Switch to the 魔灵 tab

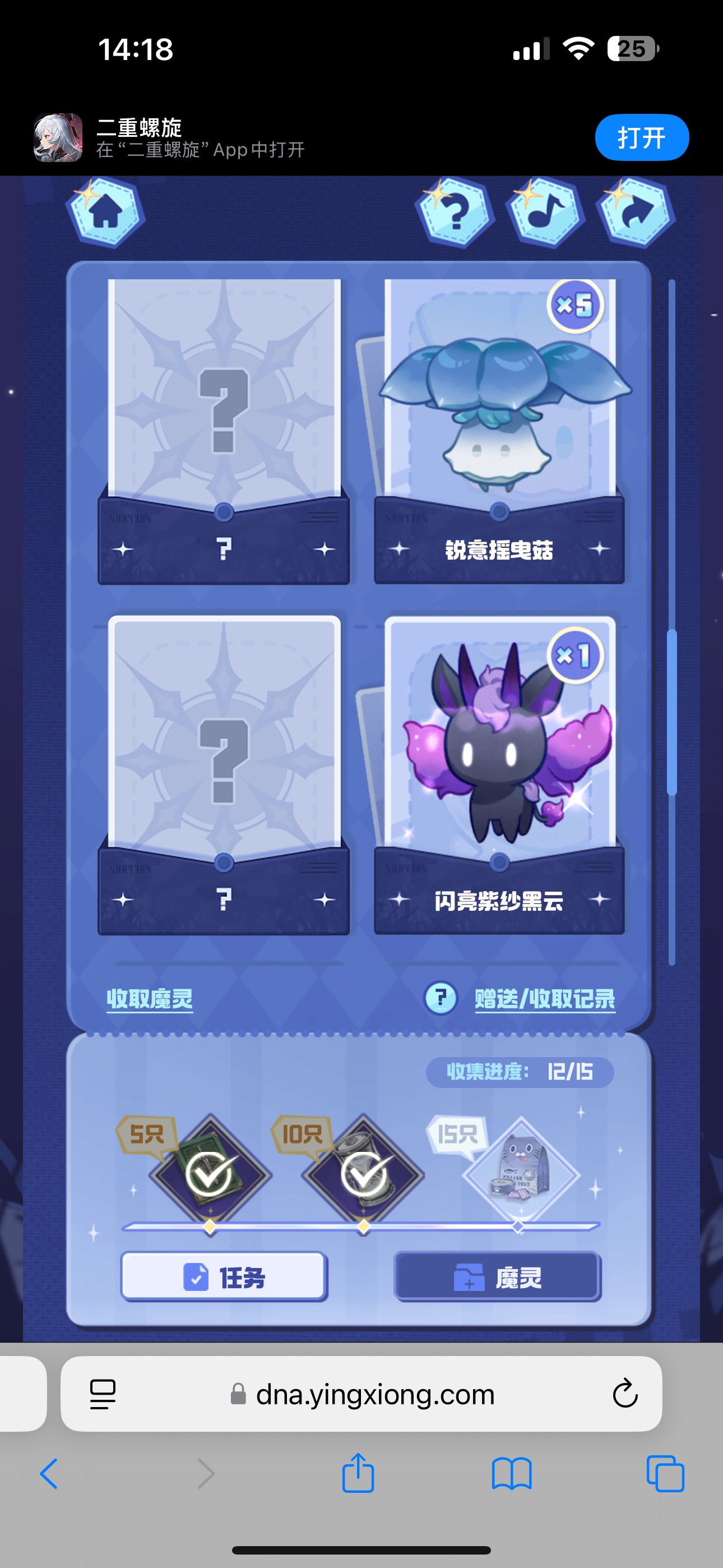(498, 1277)
